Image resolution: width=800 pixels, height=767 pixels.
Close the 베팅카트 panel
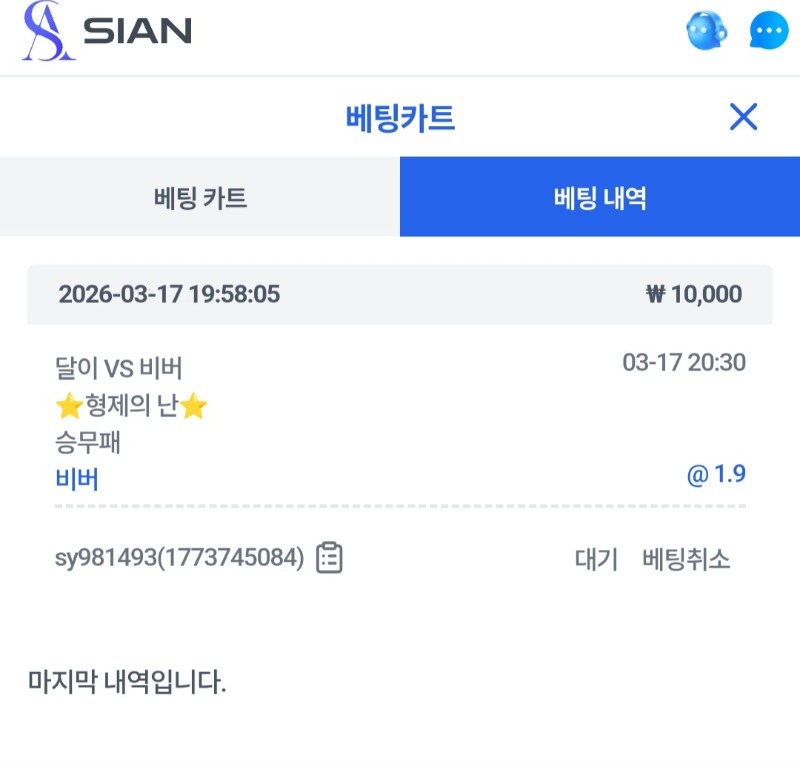743,117
